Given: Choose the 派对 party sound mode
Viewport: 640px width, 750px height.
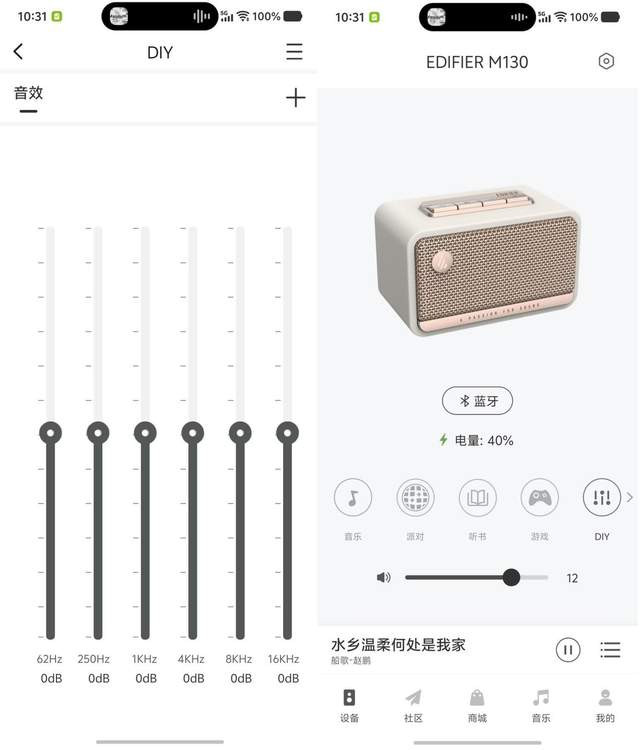Looking at the screenshot, I should pos(415,497).
